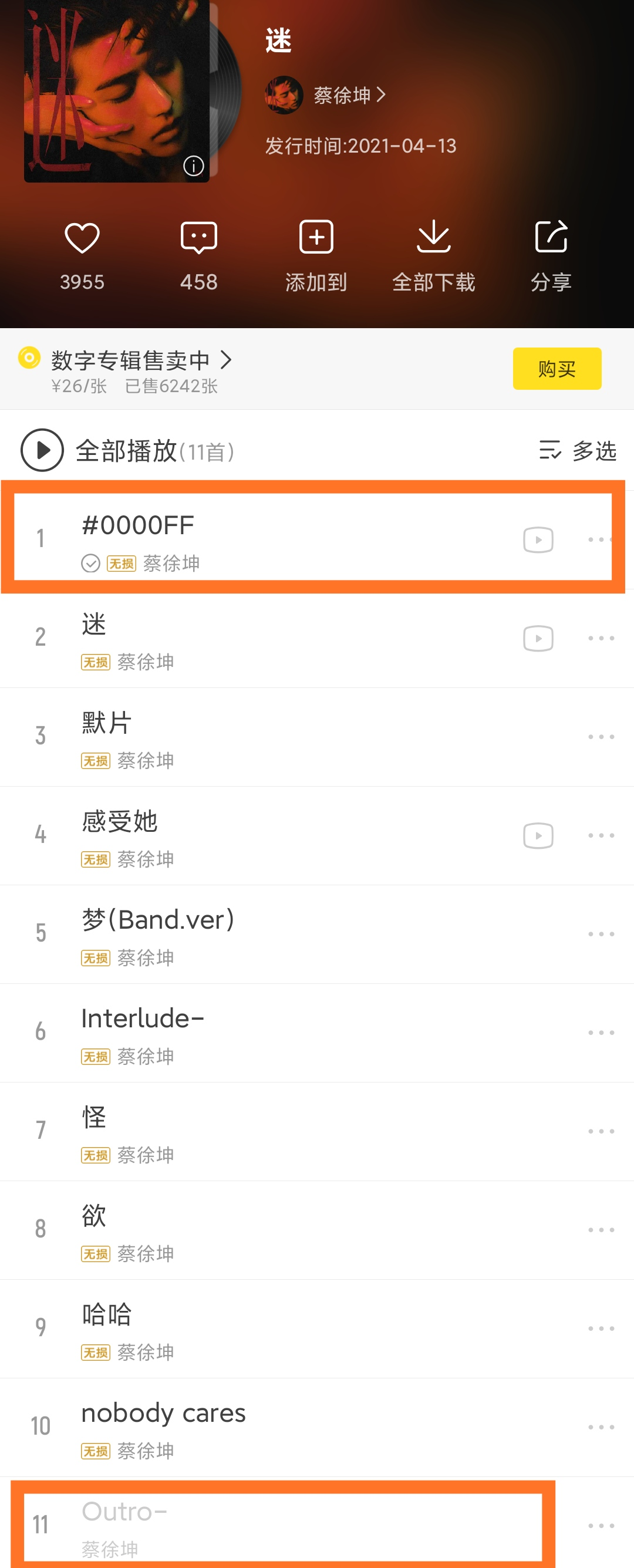Enable 多选 multi-select mode

click(x=579, y=451)
